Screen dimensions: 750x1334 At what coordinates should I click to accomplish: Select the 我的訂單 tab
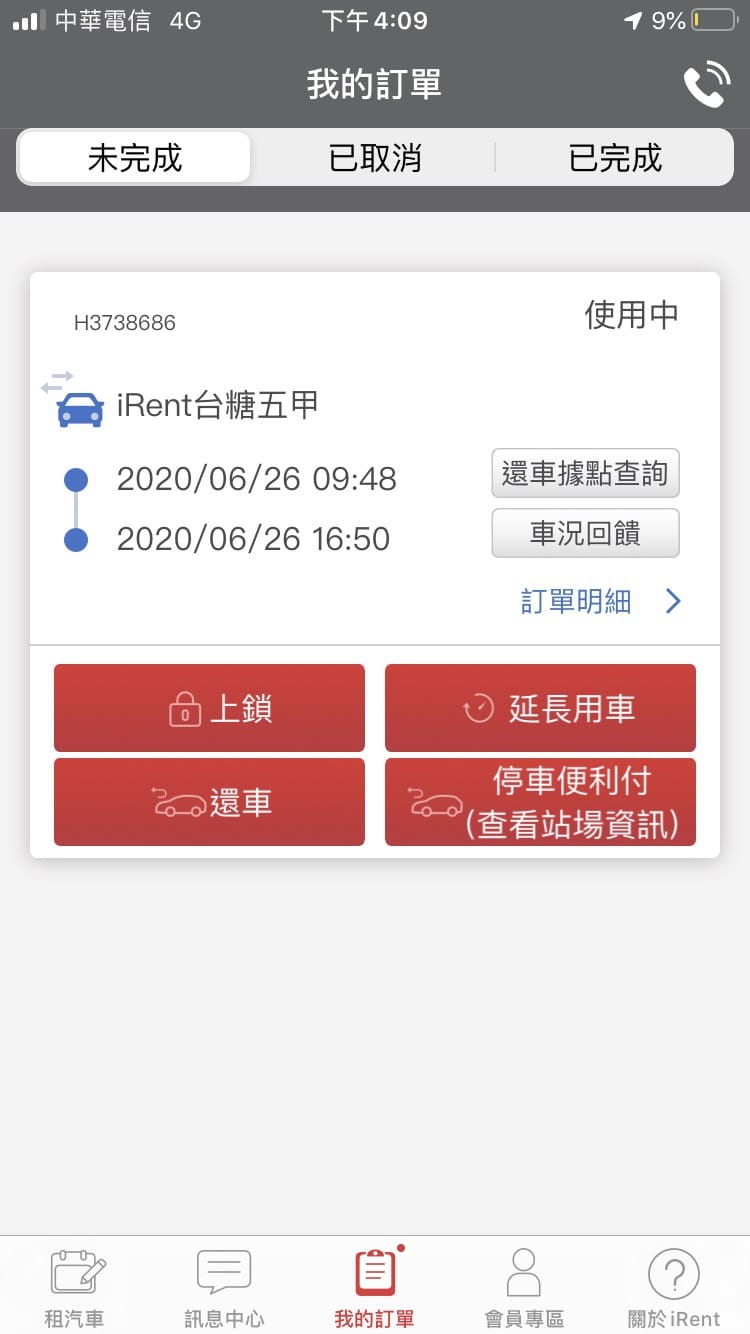point(375,1288)
